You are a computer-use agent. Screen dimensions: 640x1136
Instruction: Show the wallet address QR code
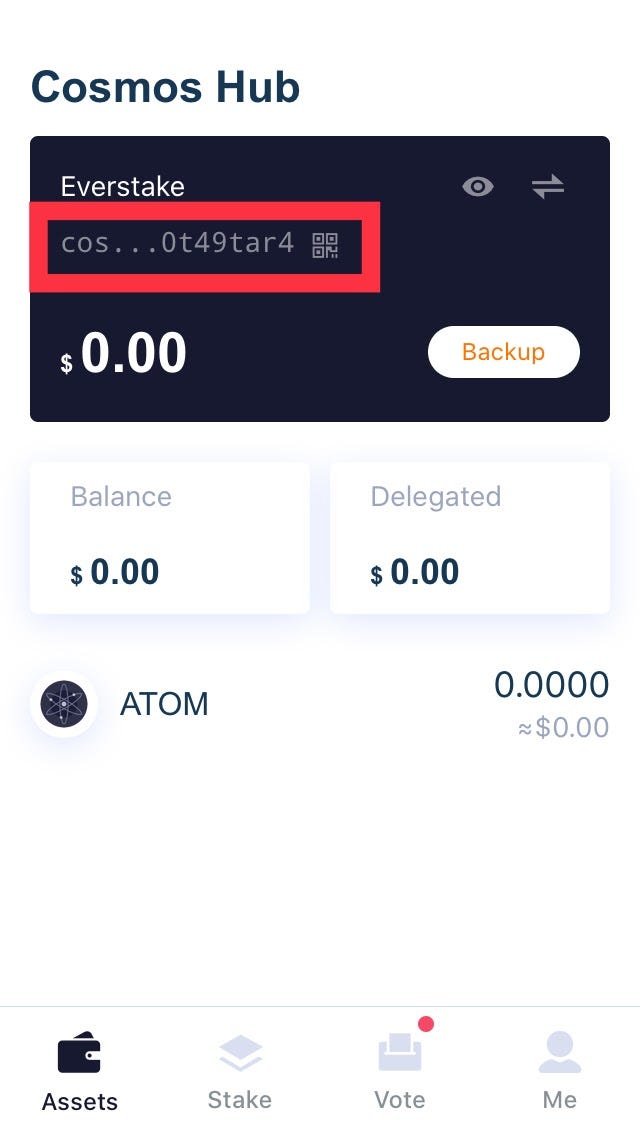326,244
